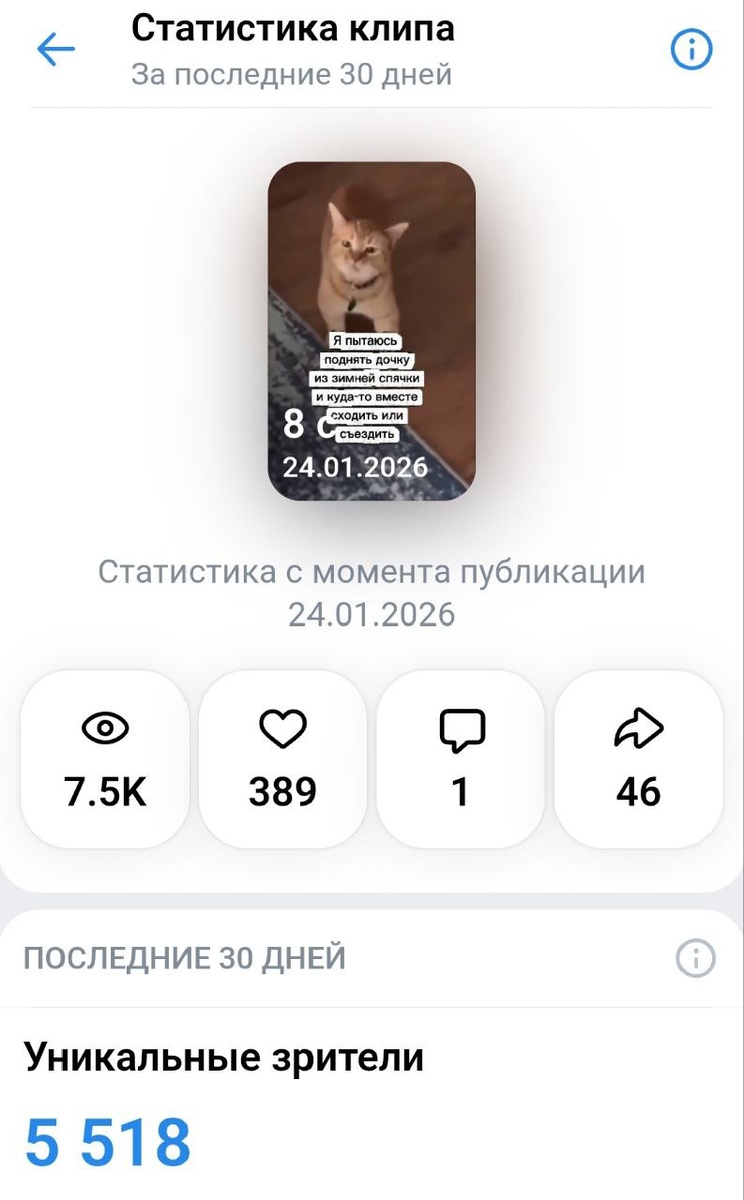744x1200 pixels.
Task: Open the cat clip preview thumbnail
Action: click(x=372, y=331)
